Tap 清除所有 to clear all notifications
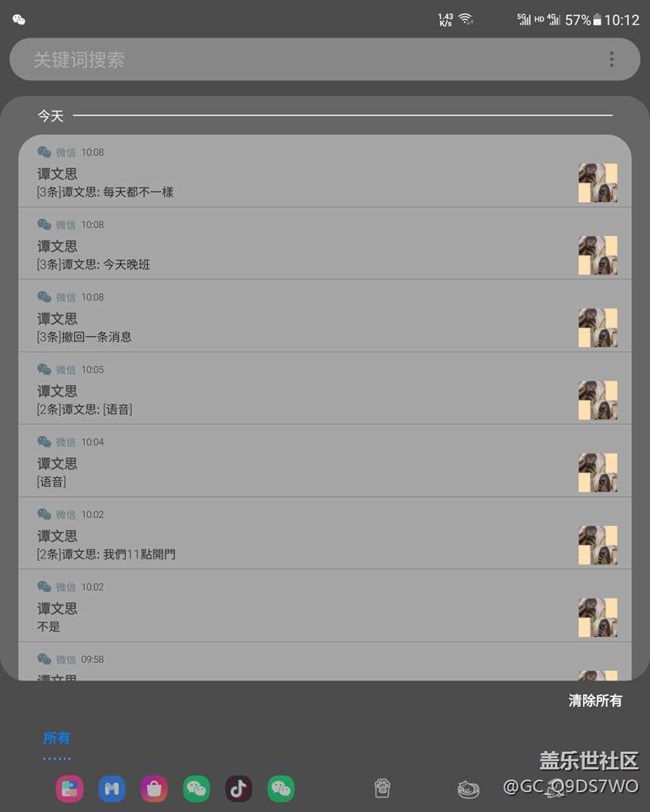This screenshot has width=650, height=812. [595, 701]
